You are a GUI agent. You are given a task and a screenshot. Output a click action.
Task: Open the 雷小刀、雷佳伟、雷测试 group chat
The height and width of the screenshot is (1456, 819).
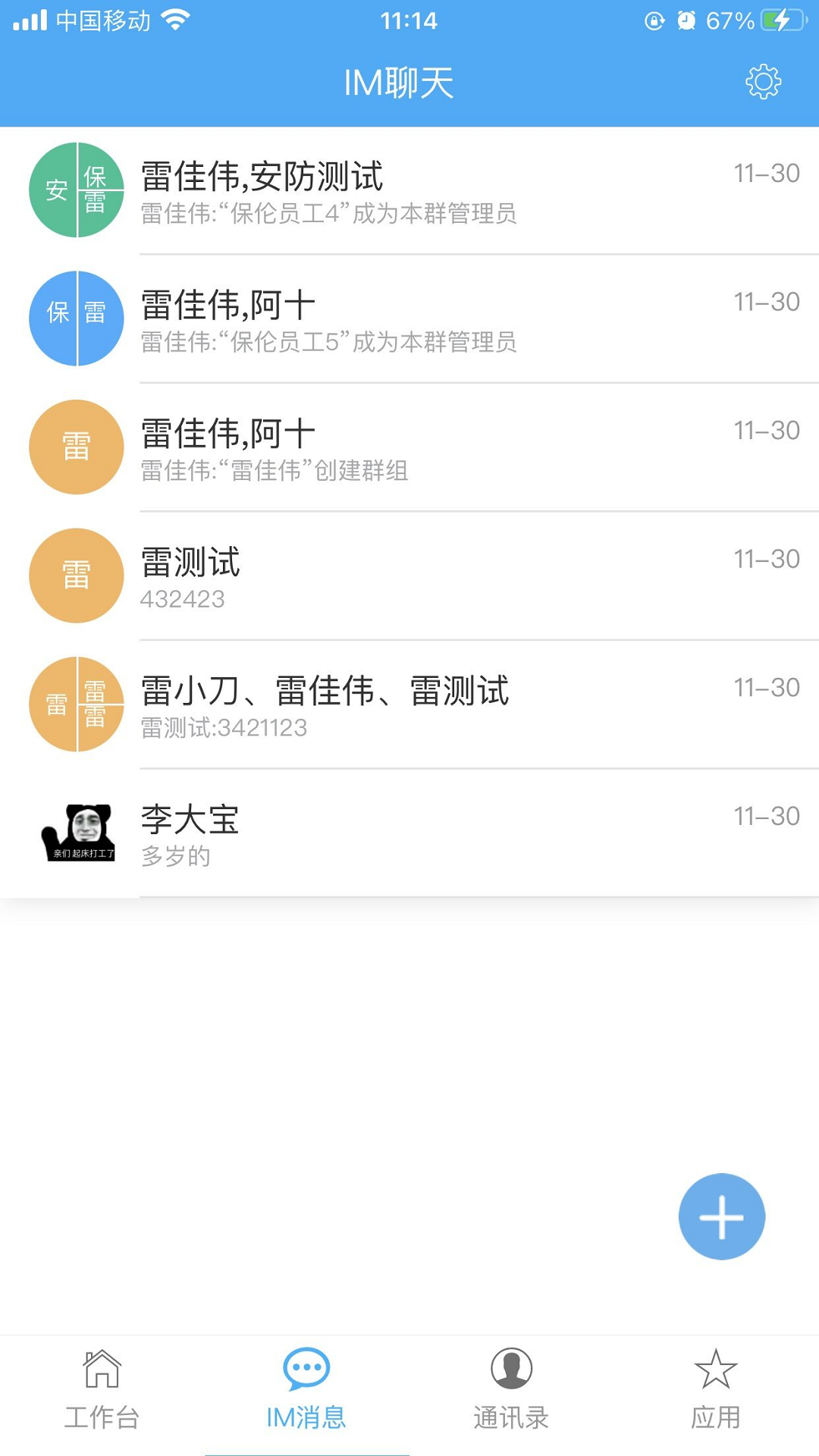point(409,704)
